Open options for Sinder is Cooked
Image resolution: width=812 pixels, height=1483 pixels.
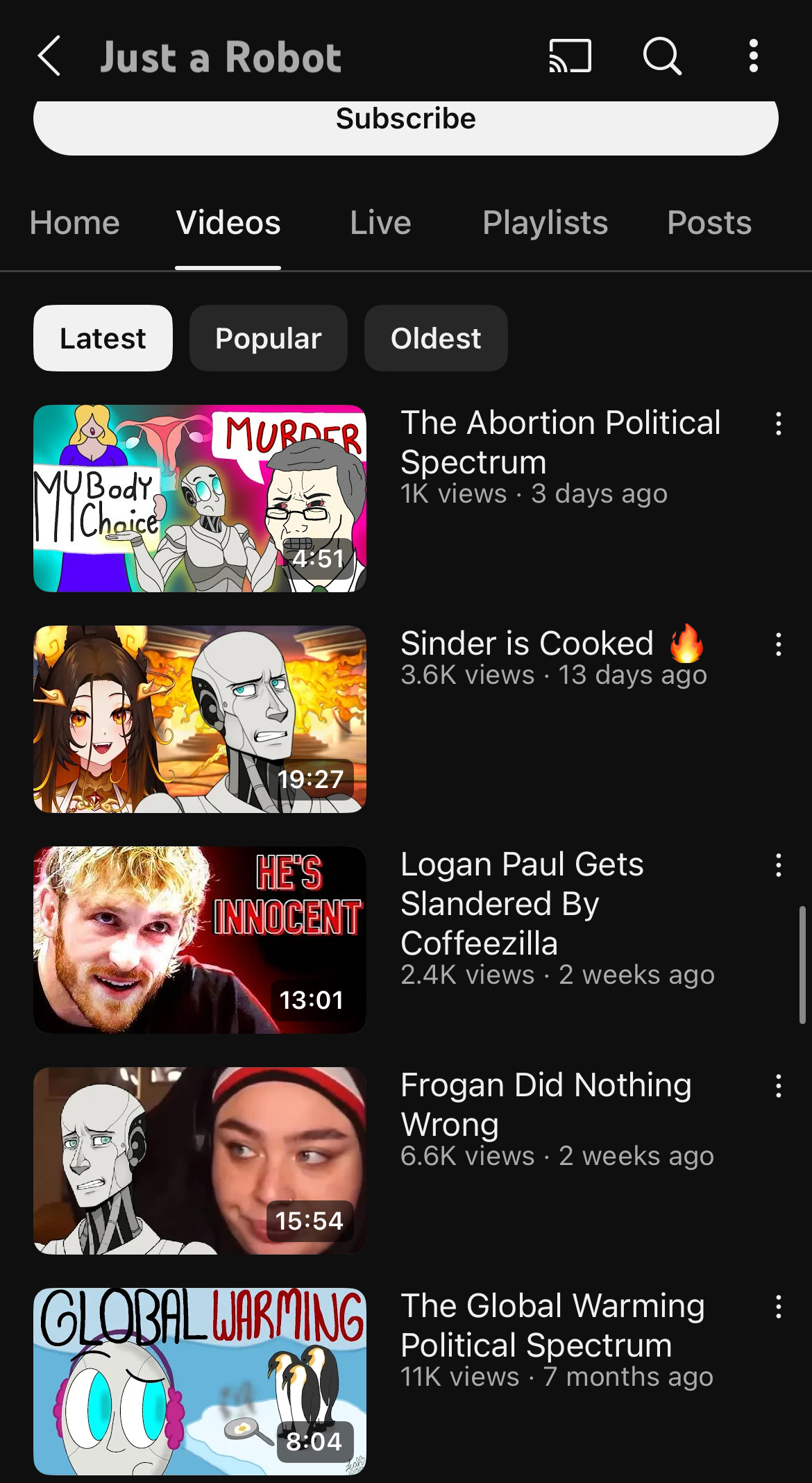click(779, 644)
